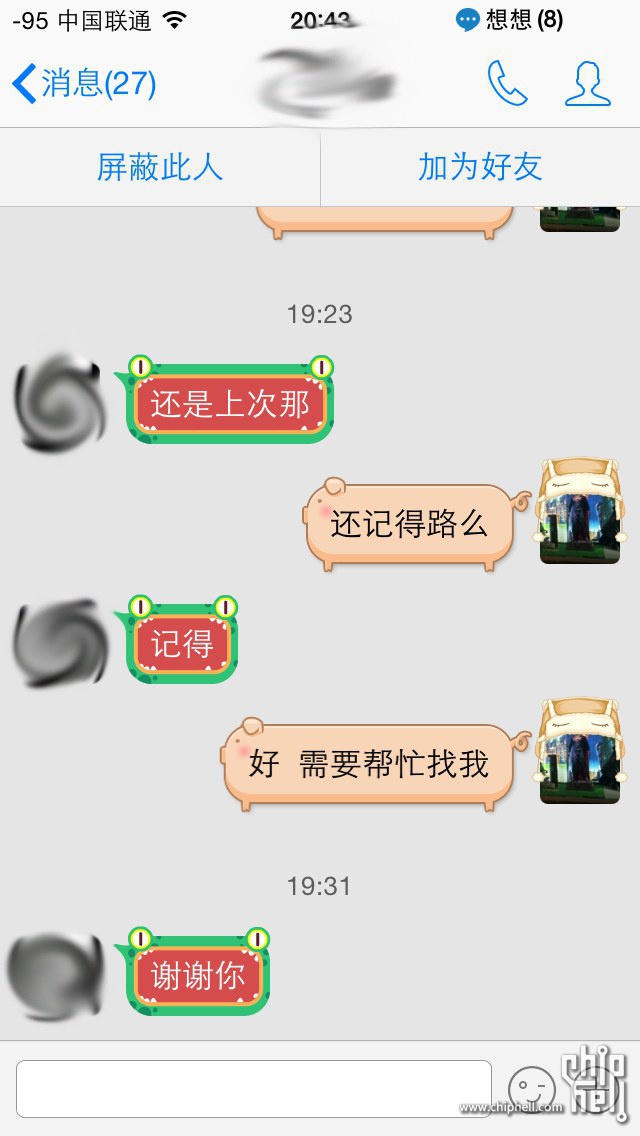640x1136 pixels.
Task: Open the contact's profile icon
Action: (587, 83)
